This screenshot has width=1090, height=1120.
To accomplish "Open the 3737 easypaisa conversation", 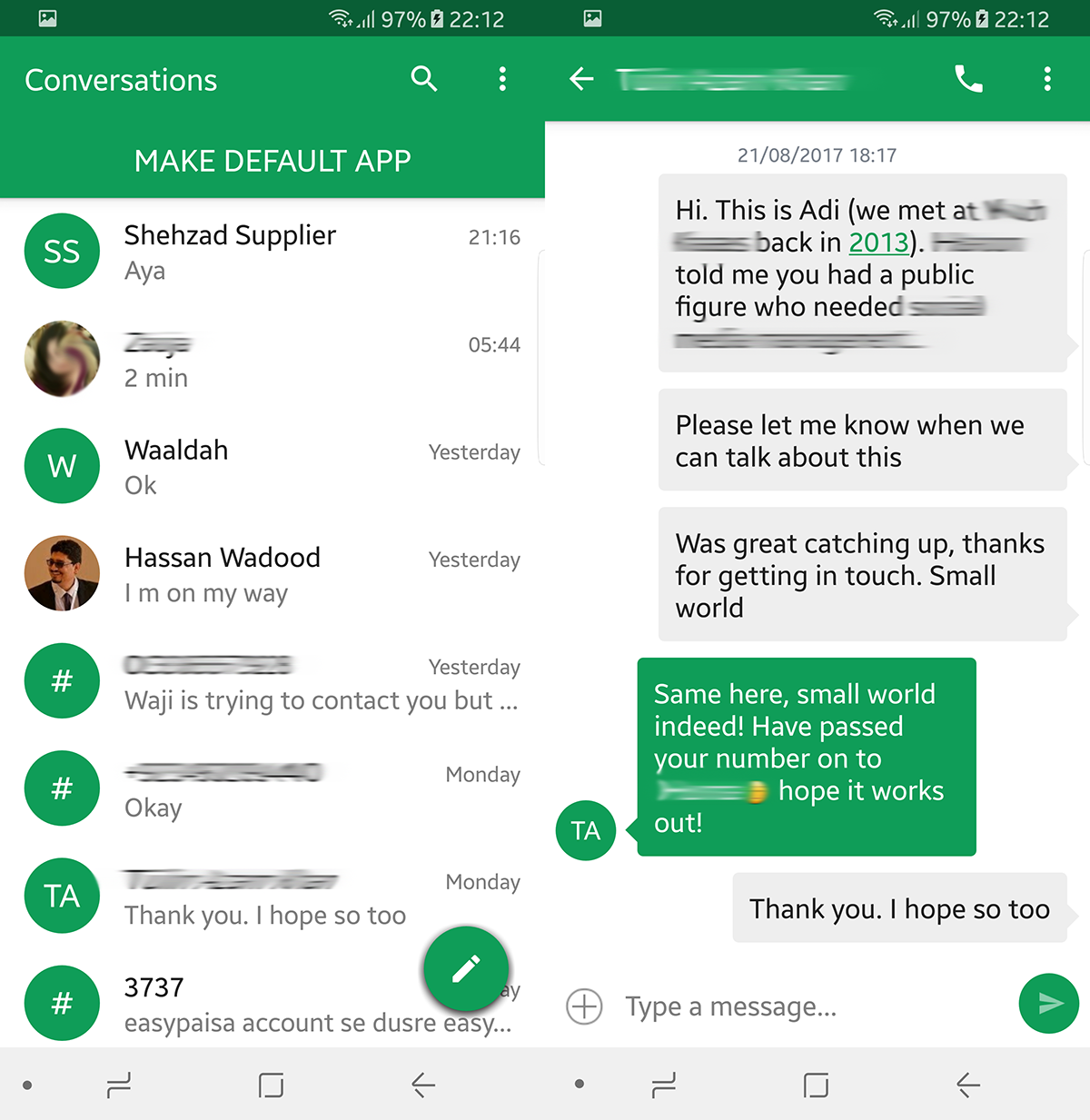I will pos(227,1005).
